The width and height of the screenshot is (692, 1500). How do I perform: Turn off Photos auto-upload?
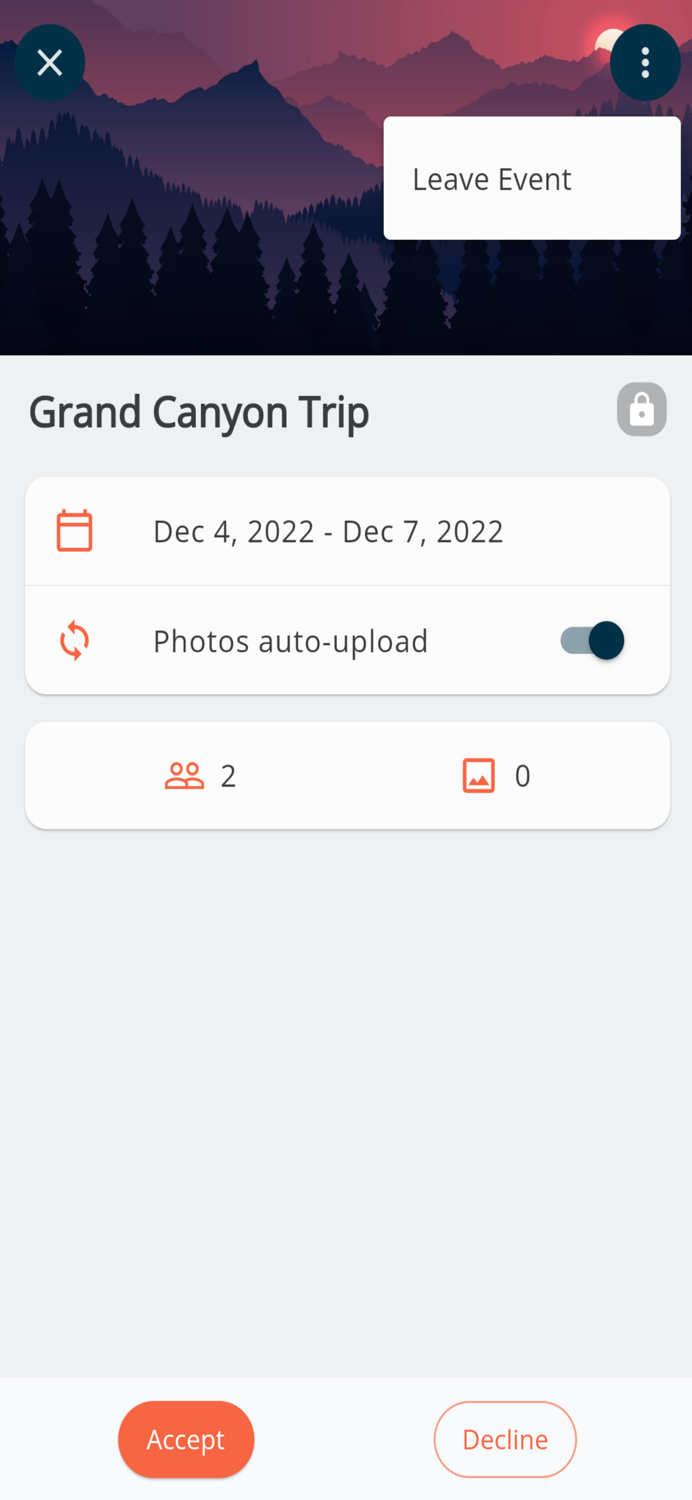pyautogui.click(x=592, y=641)
